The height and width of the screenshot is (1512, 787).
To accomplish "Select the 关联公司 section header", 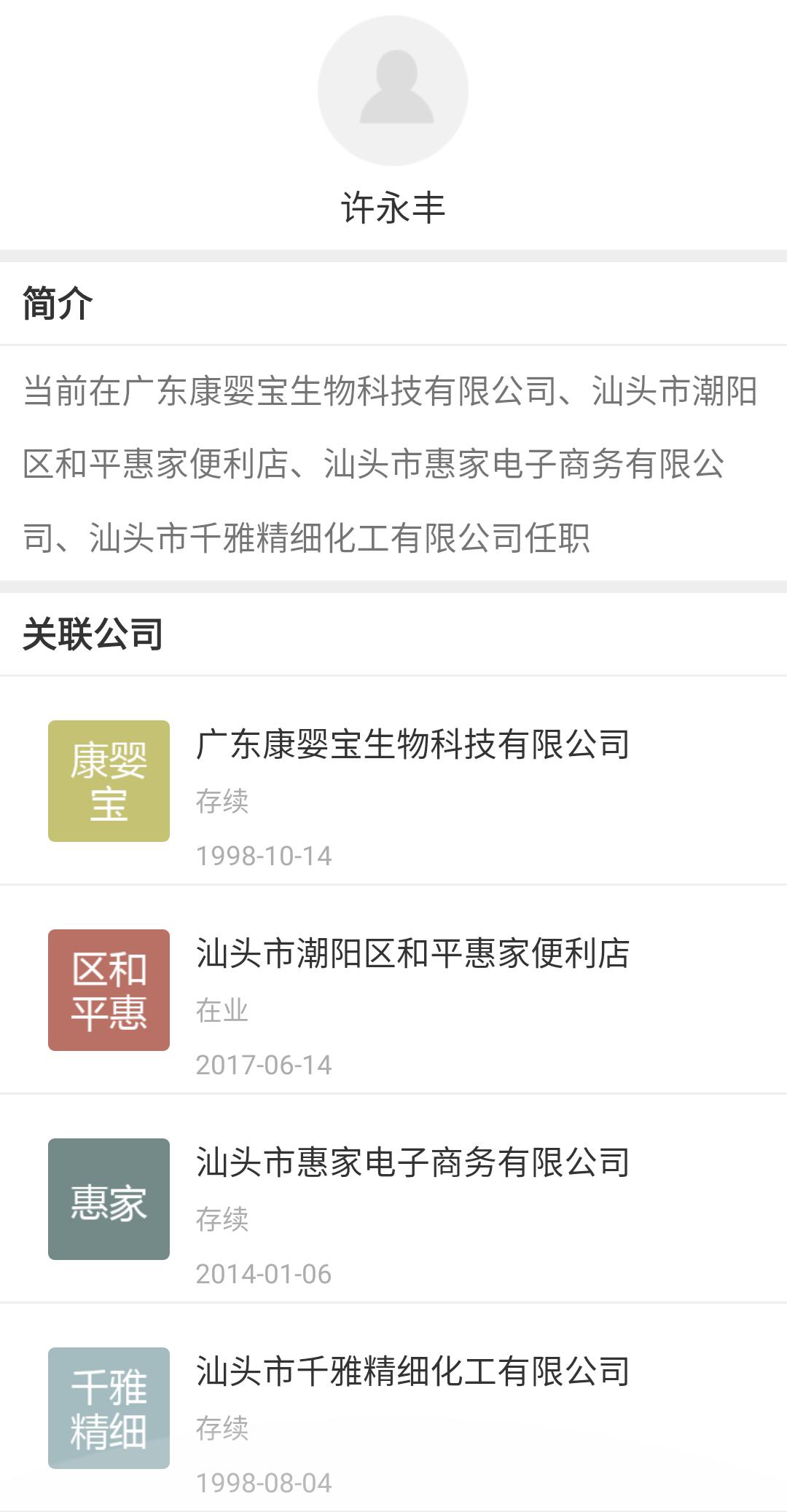I will 93,634.
